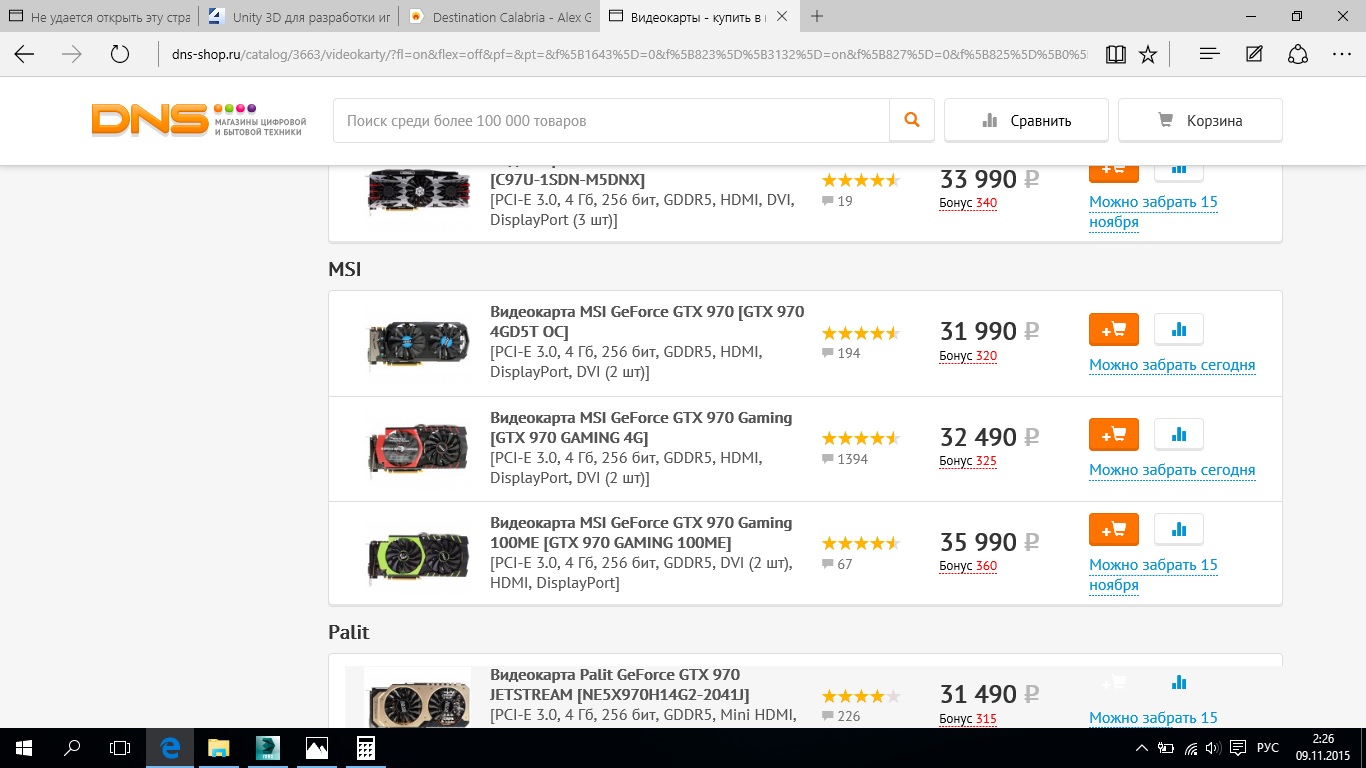The height and width of the screenshot is (768, 1366).
Task: Compare the MSI GTX 970 GAMING 4G card
Action: point(1179,435)
